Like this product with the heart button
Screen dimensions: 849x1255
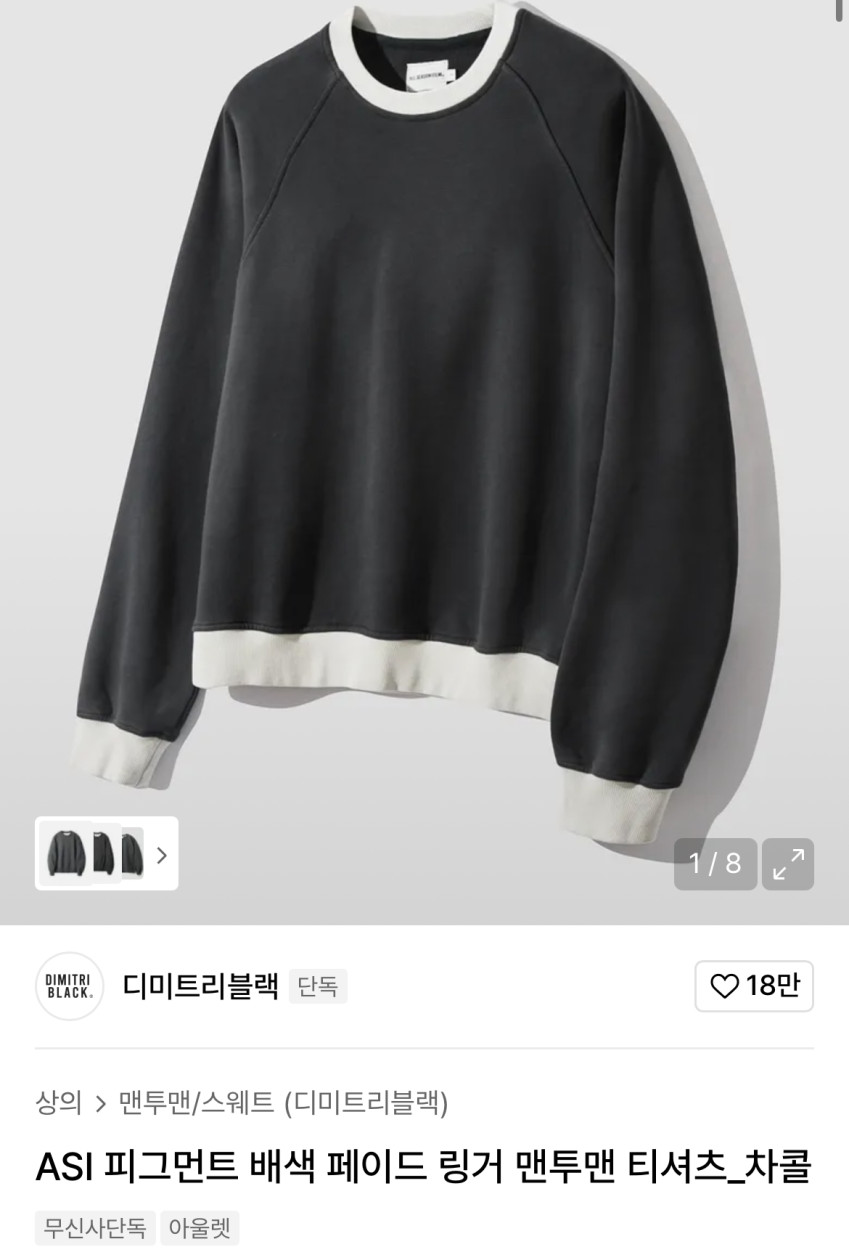coord(754,986)
